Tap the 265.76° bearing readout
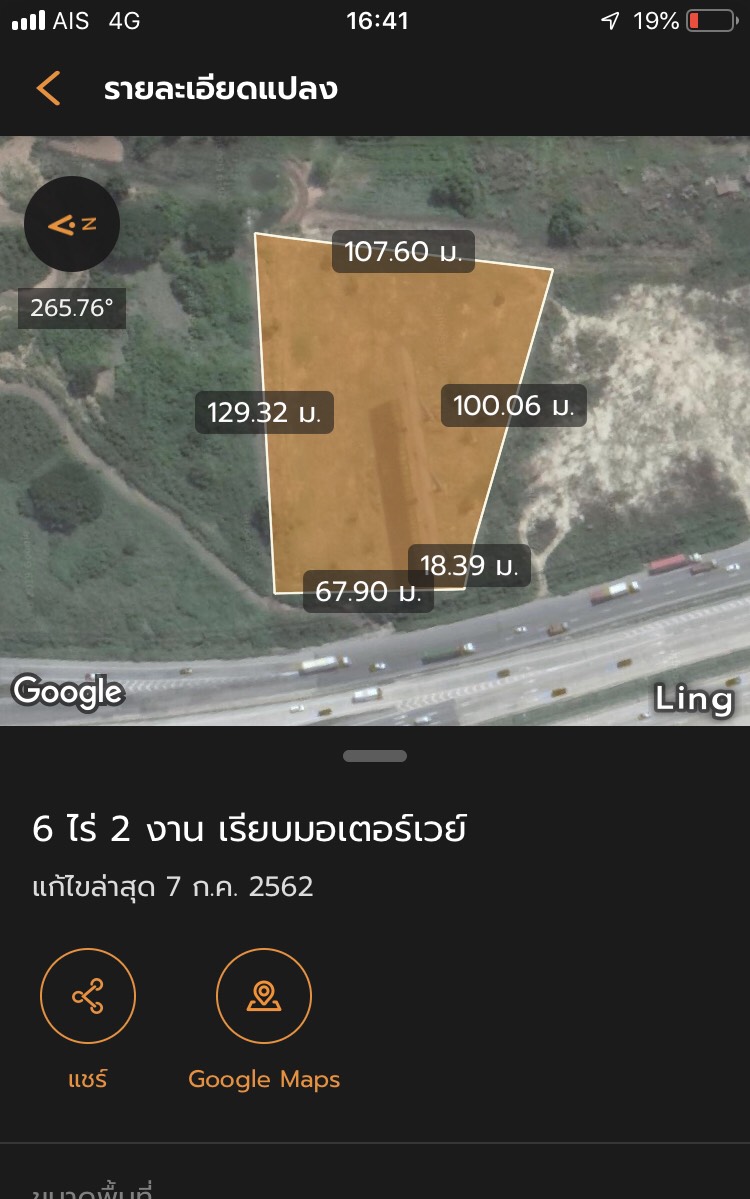This screenshot has width=750, height=1199. tap(70, 308)
